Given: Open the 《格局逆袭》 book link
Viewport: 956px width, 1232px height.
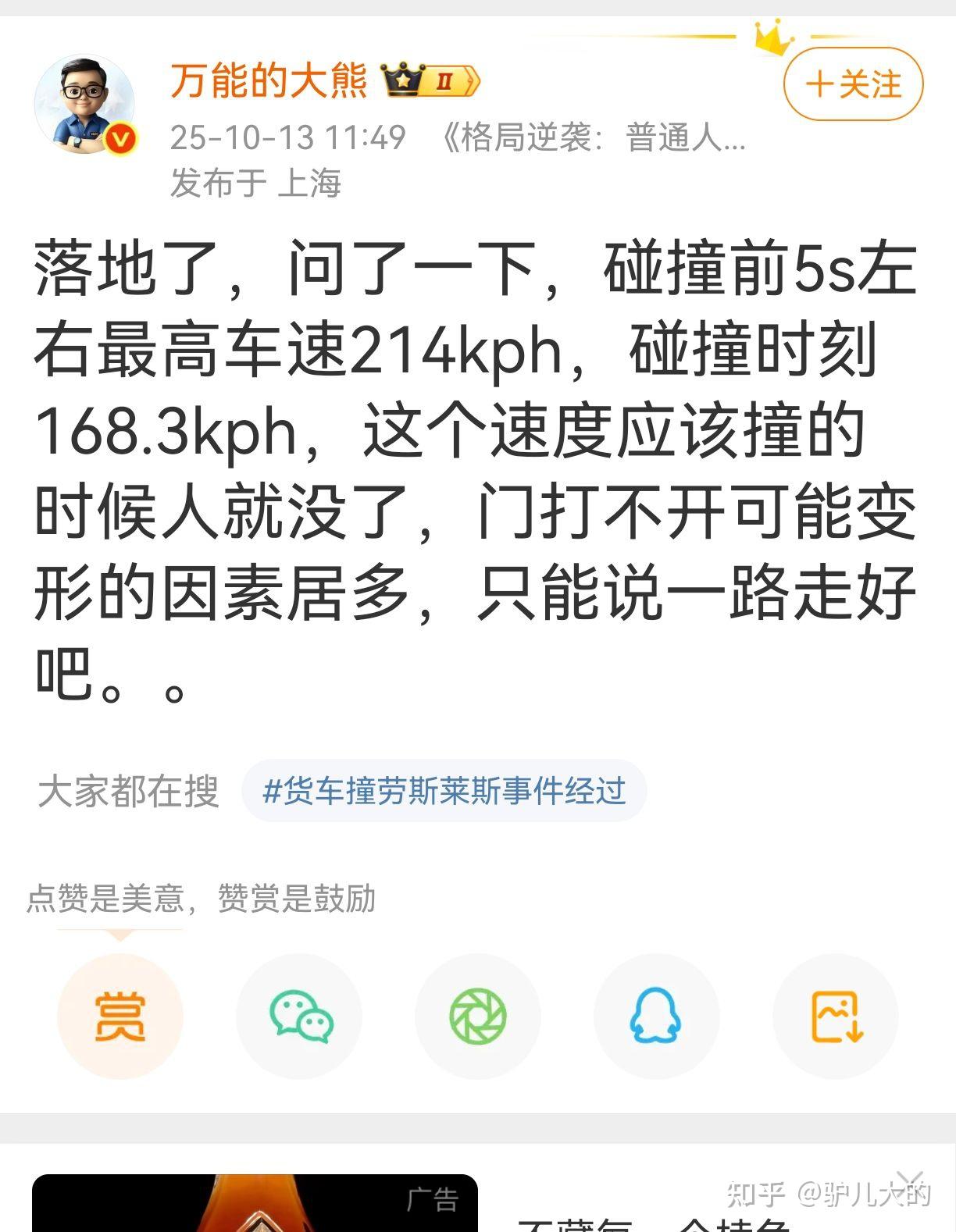Looking at the screenshot, I should 594,138.
